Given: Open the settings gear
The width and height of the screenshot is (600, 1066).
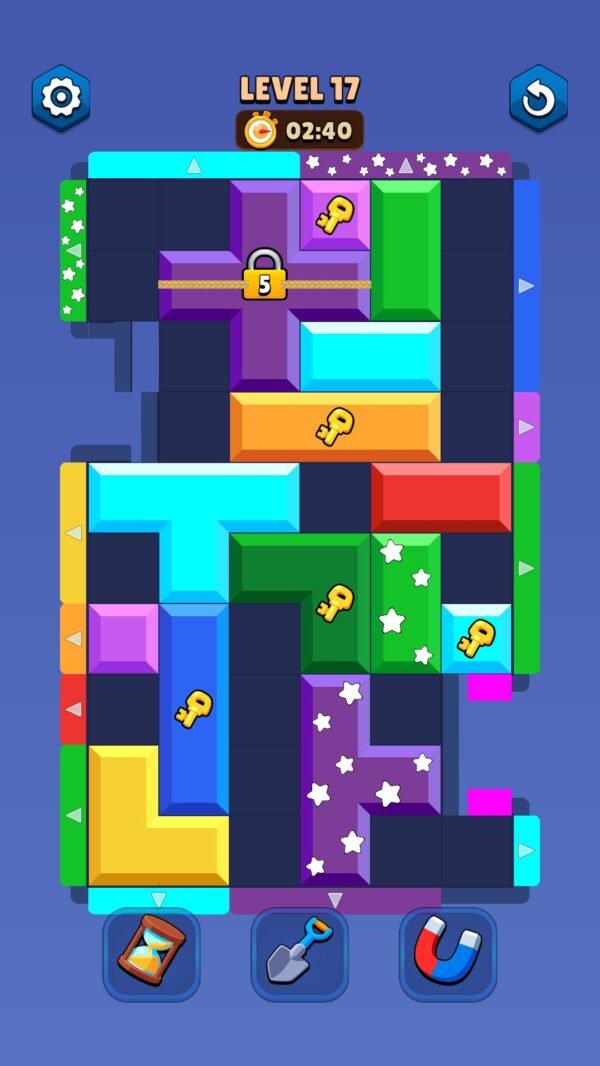Looking at the screenshot, I should pyautogui.click(x=61, y=98).
